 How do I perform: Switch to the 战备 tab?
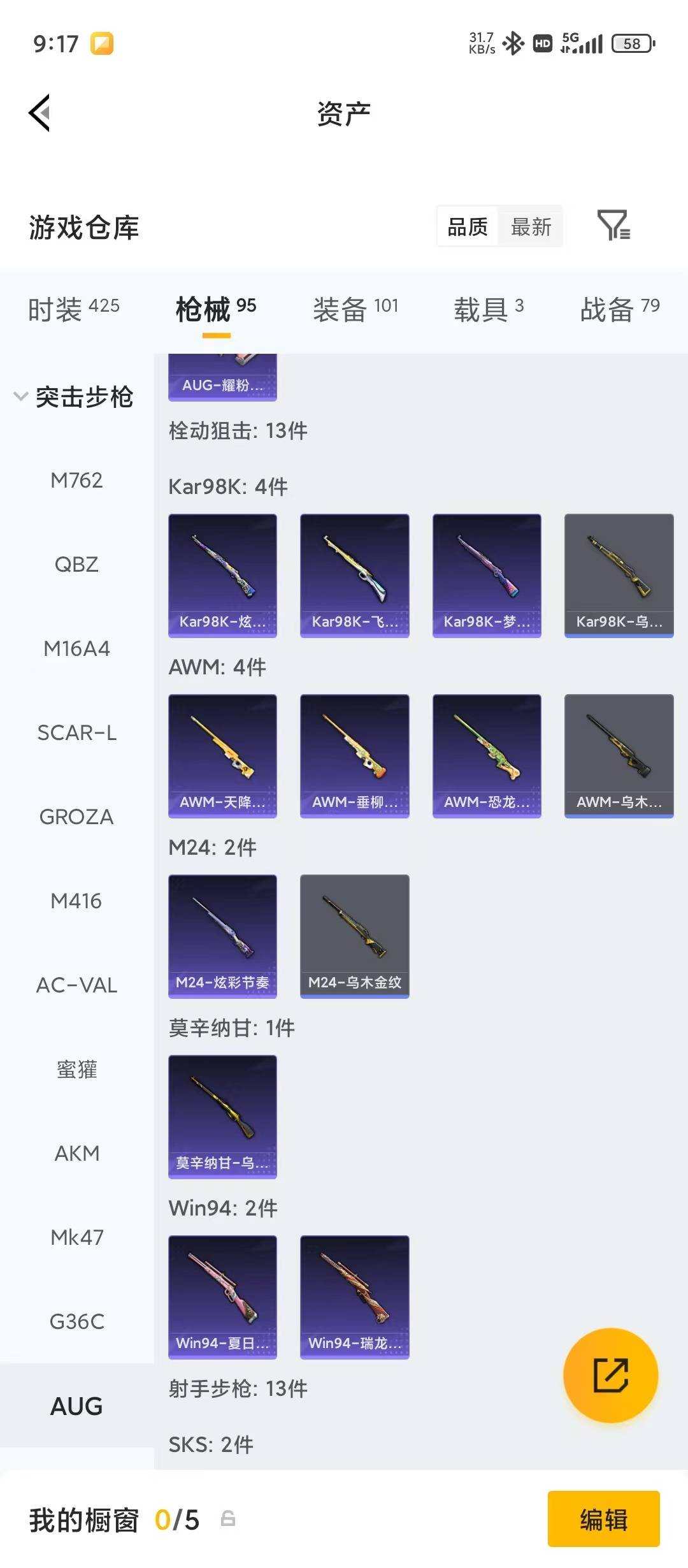click(x=619, y=309)
